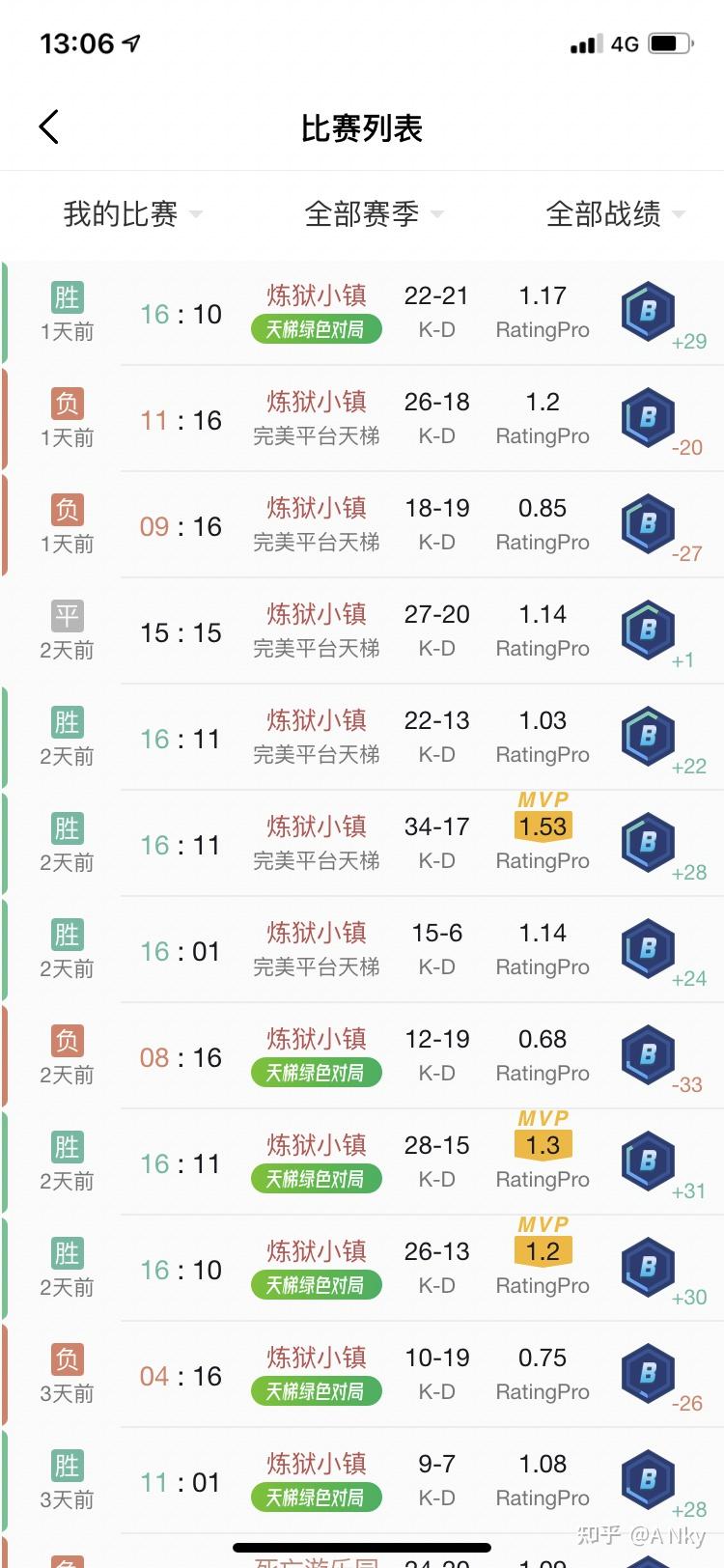View the 11:01 win match details
This screenshot has height=1568, width=724.
click(x=362, y=1481)
